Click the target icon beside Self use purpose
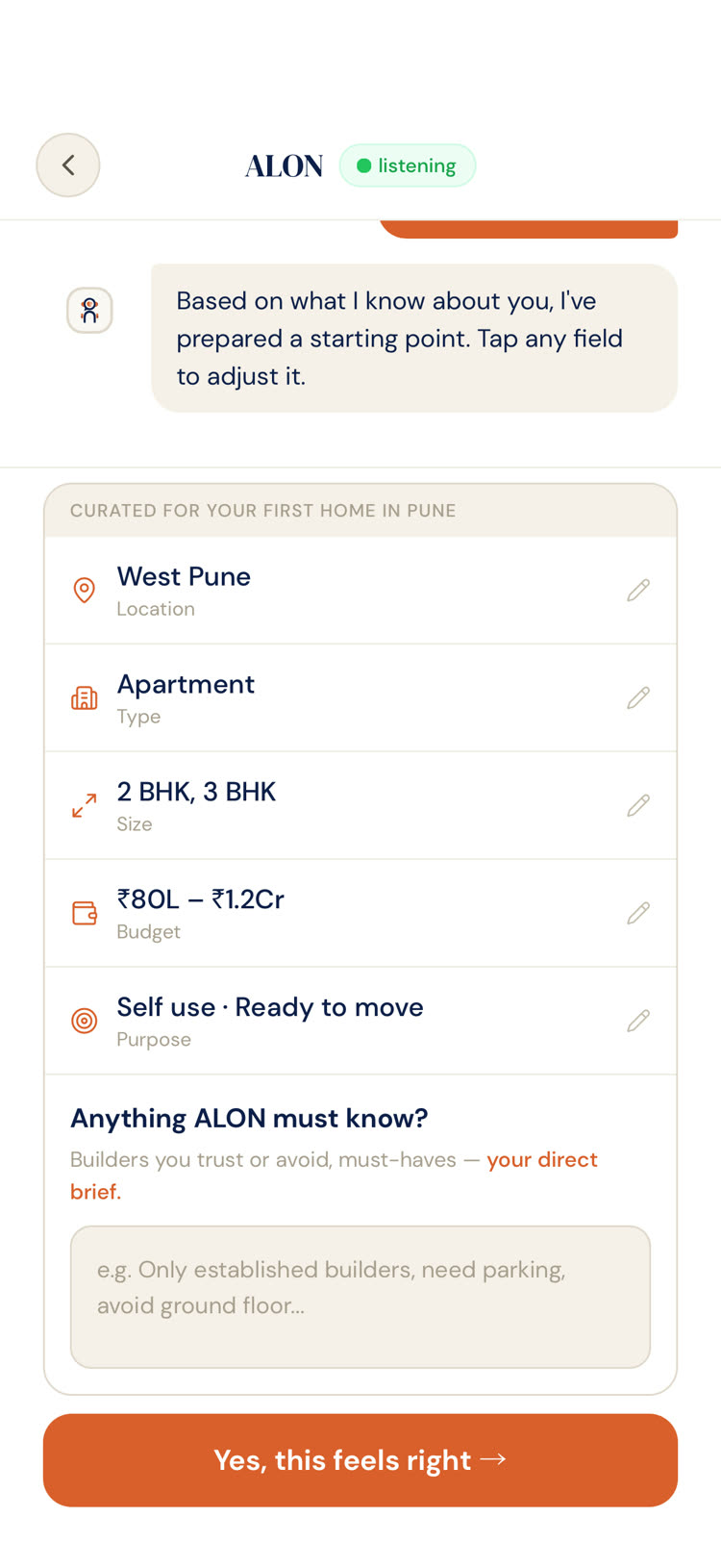Viewport: 721px width, 1568px height. [x=85, y=1021]
